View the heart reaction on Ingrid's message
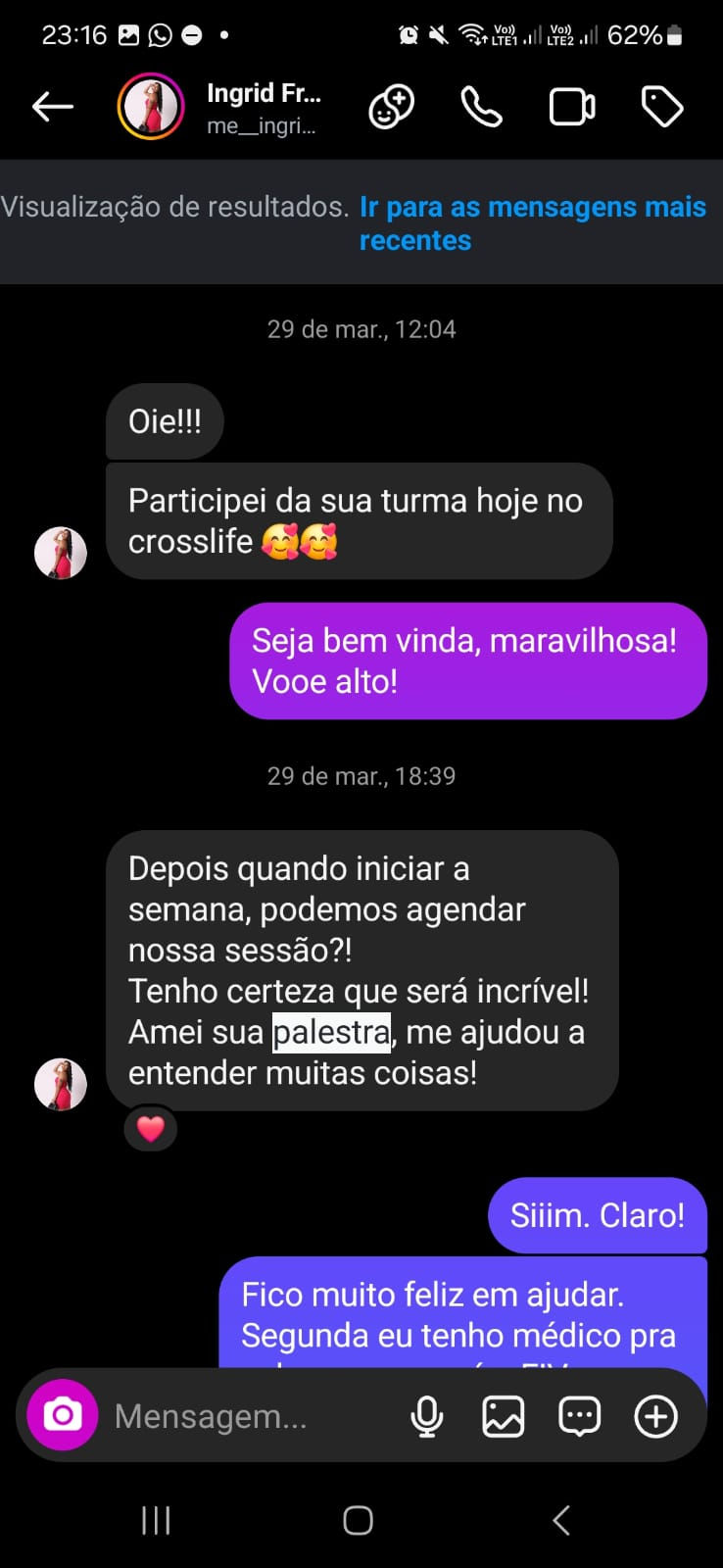The image size is (723, 1568). pyautogui.click(x=151, y=1129)
